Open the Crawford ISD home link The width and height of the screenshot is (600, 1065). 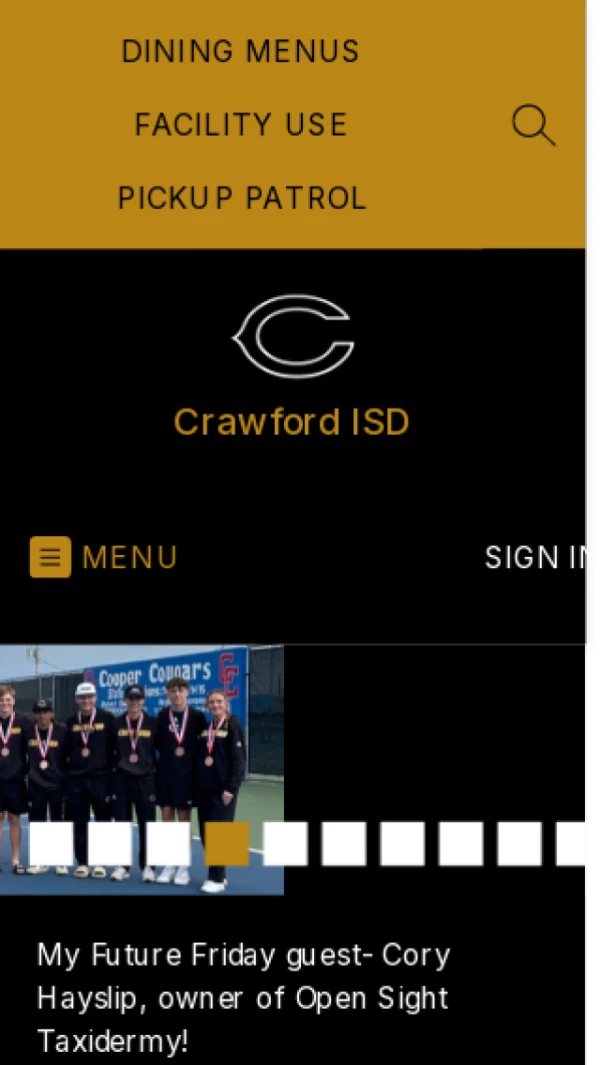click(292, 421)
